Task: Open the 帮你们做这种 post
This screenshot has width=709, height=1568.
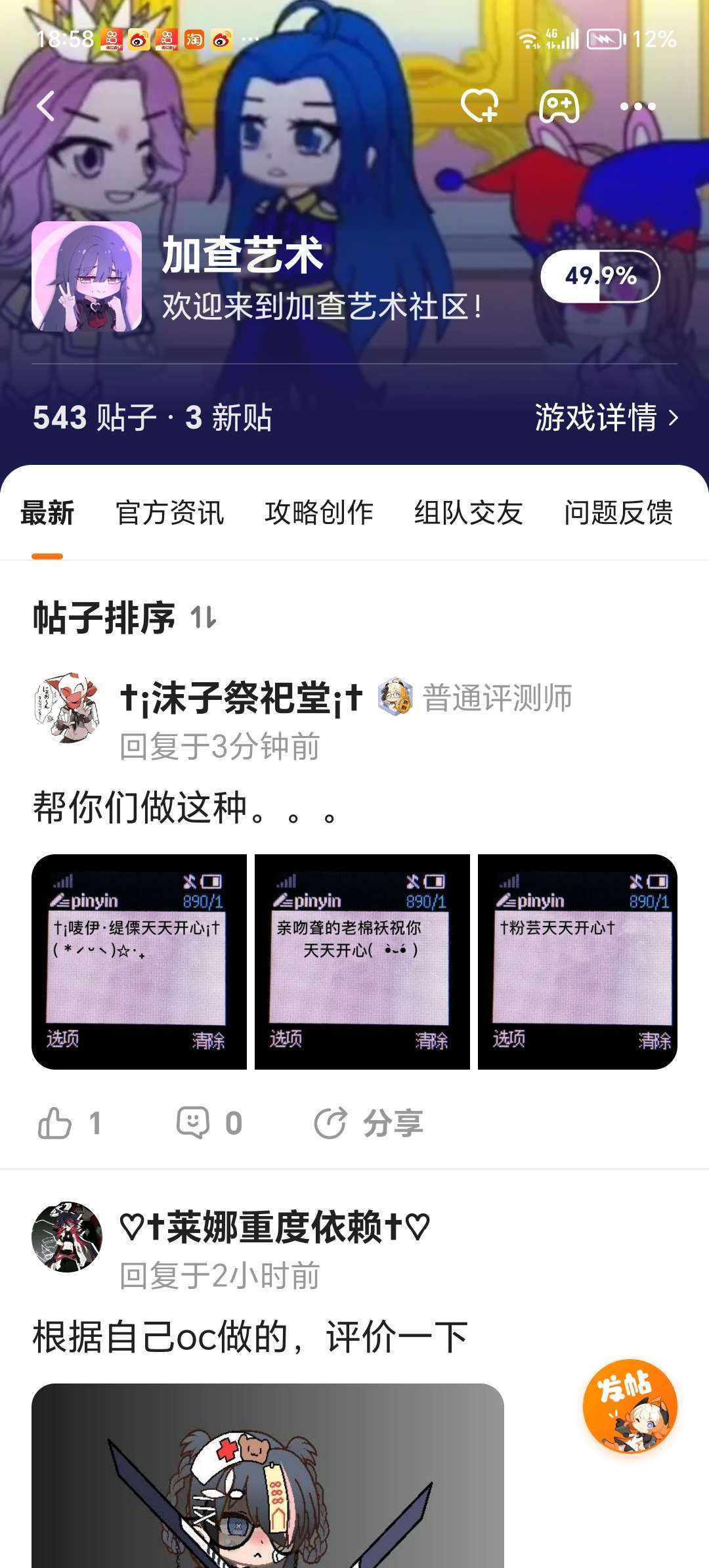Action: [186, 807]
